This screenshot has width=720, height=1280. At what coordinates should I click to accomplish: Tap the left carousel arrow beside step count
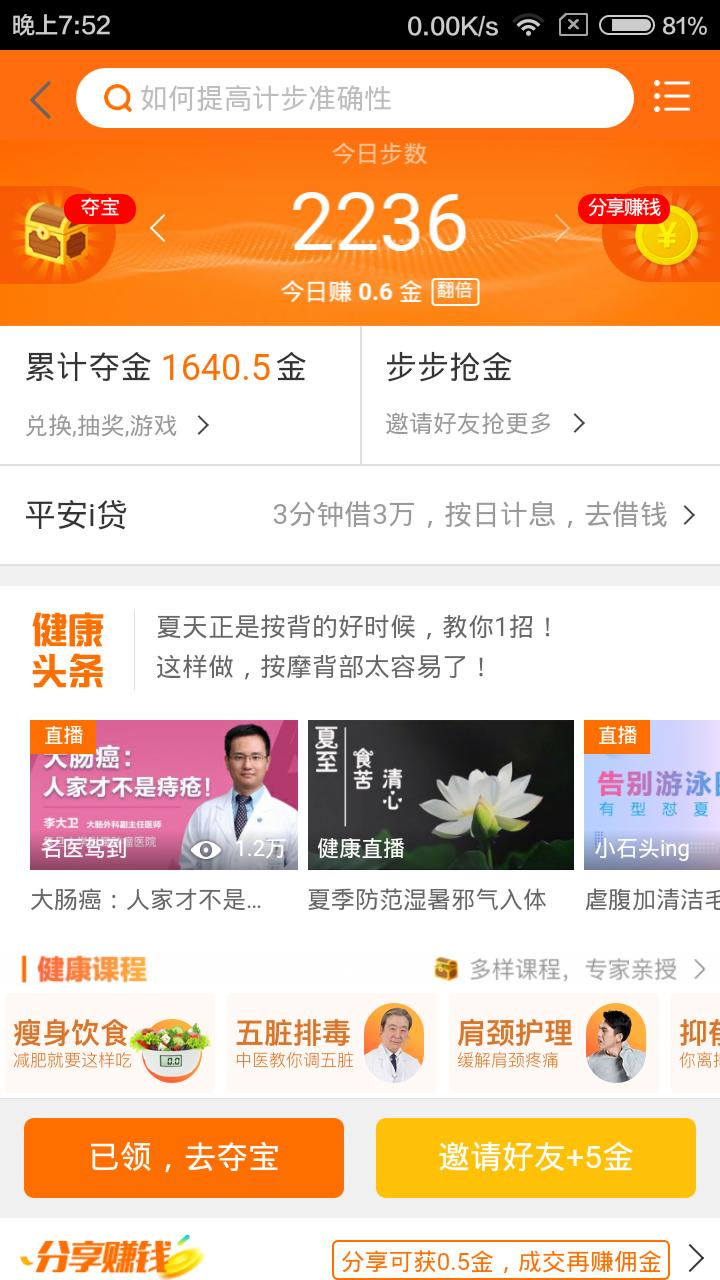156,228
